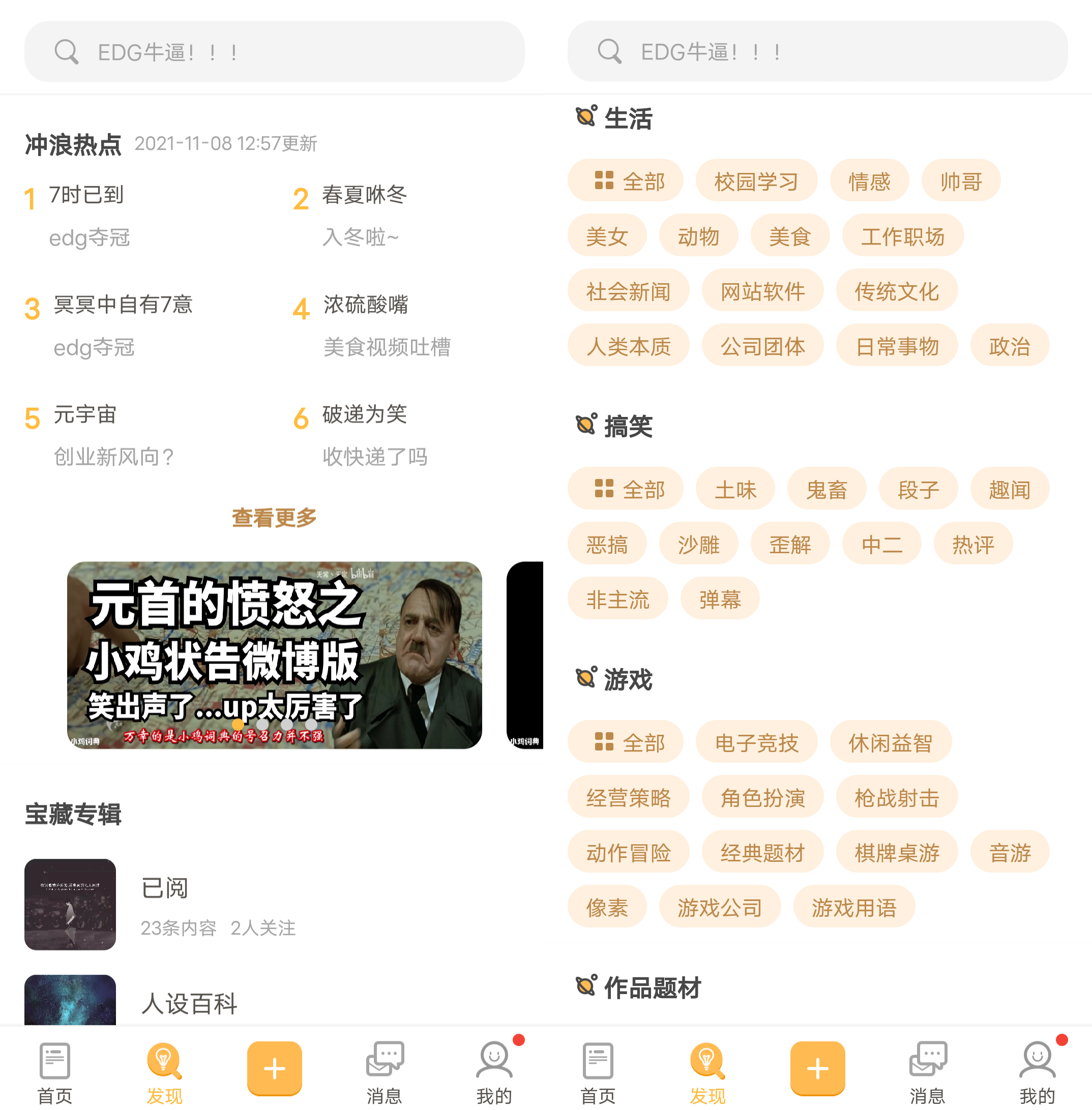
Task: Open the 人设百科 album
Action: click(x=189, y=1003)
